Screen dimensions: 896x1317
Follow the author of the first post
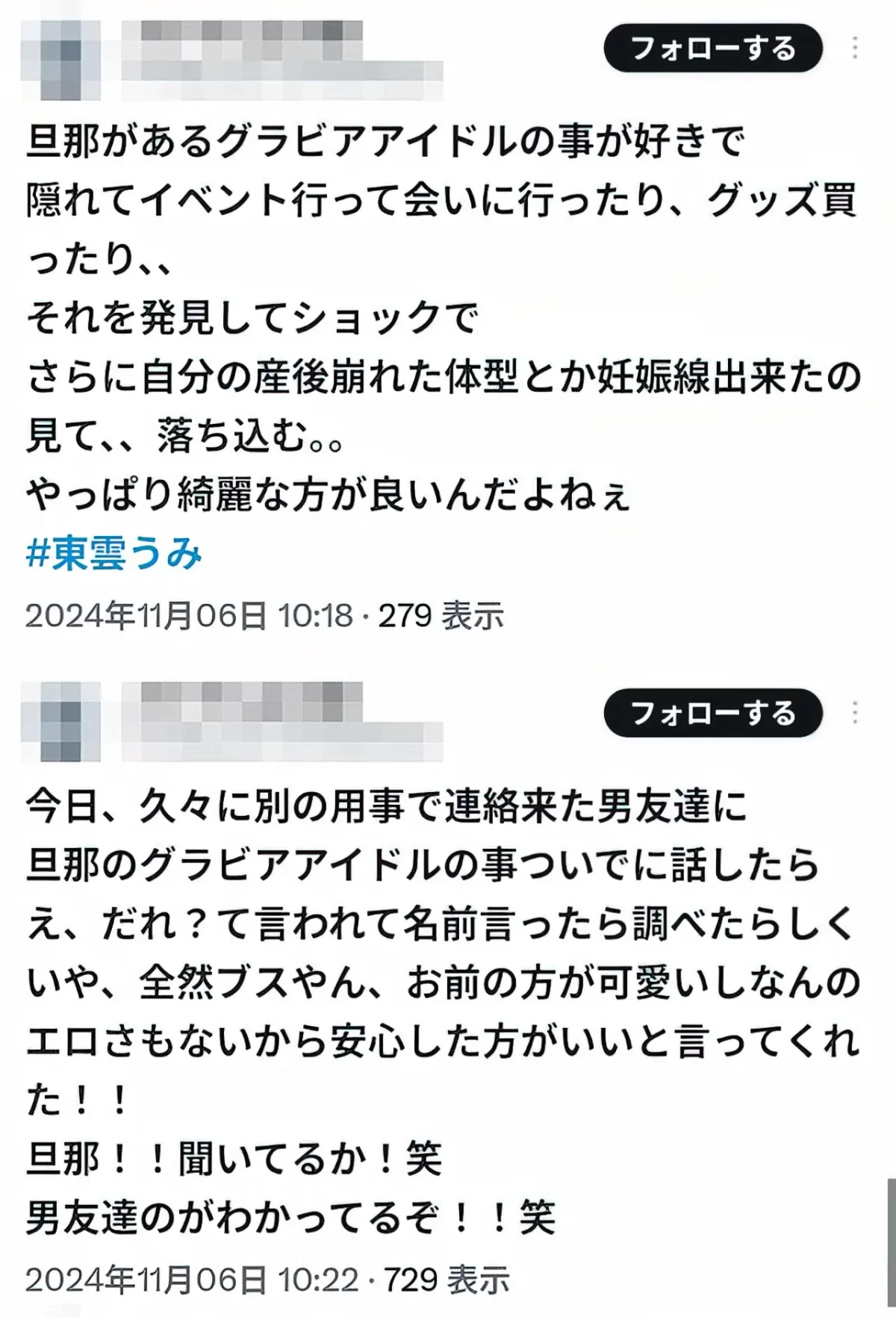point(712,49)
